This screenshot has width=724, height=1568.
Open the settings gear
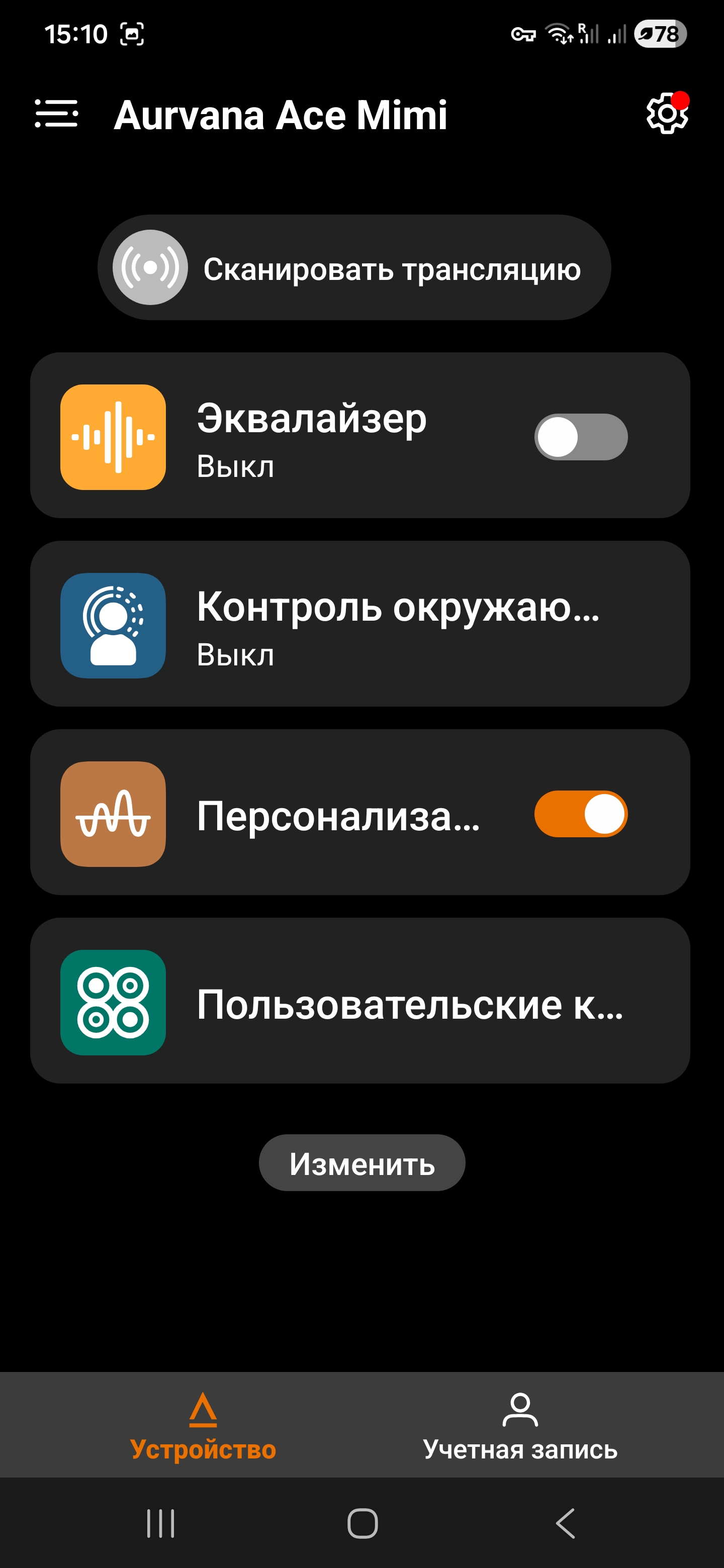point(666,114)
